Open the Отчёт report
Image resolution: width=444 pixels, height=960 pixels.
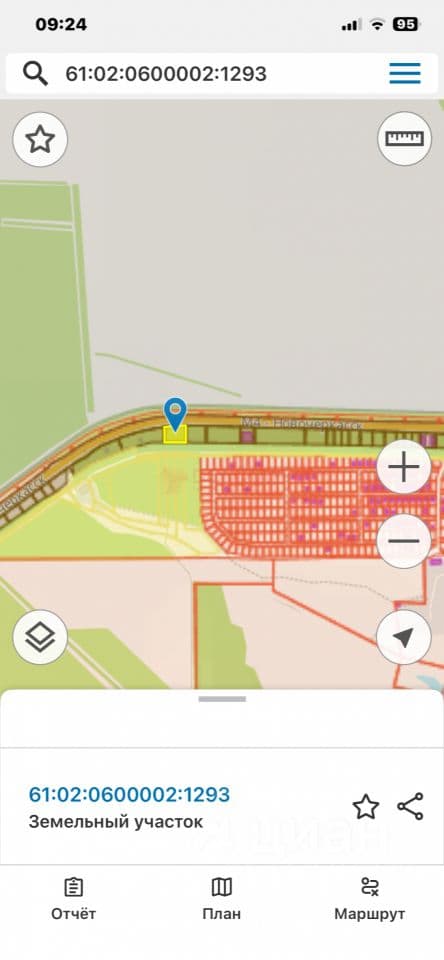(x=73, y=899)
